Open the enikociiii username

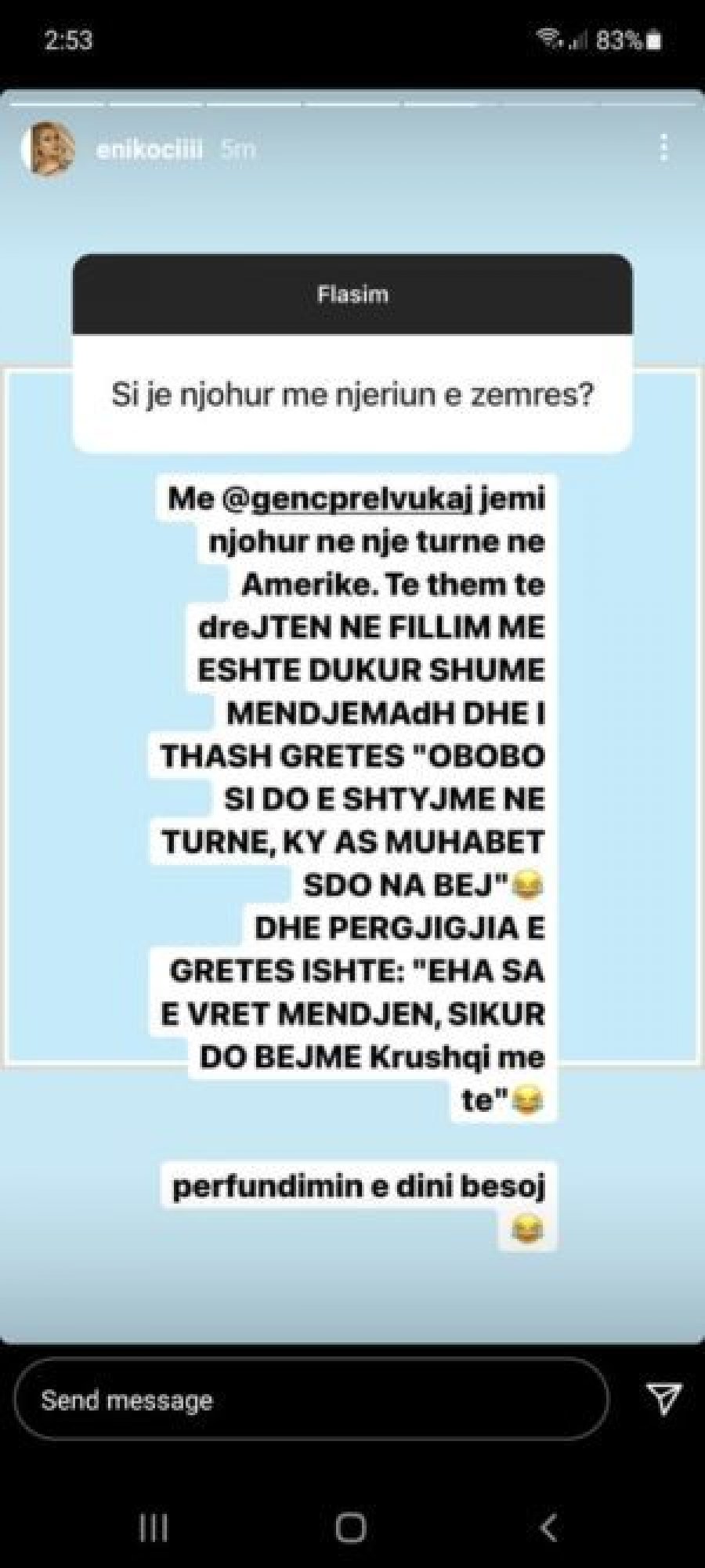tap(149, 149)
